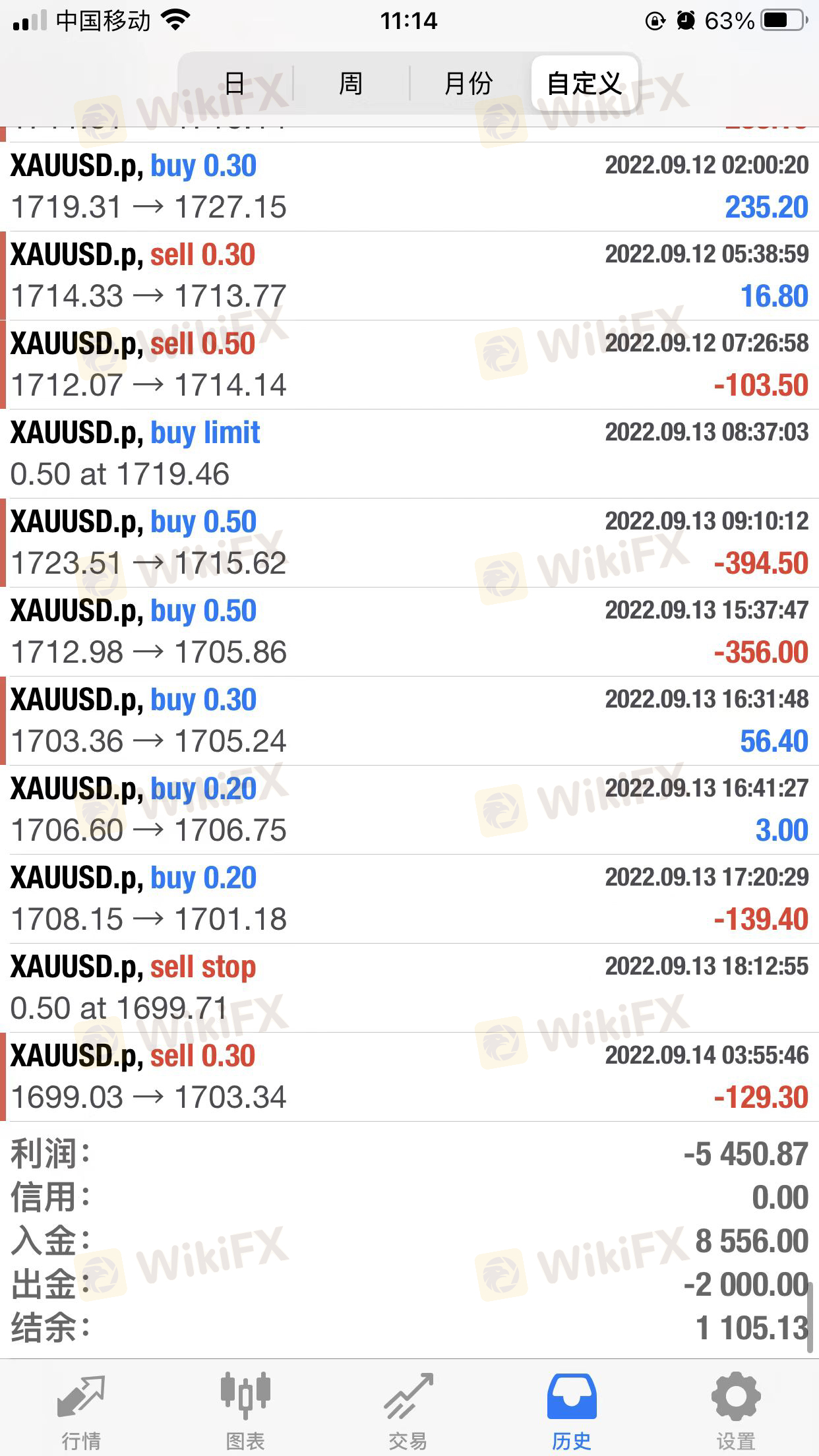Switch to the 日 period tab

pos(235,83)
